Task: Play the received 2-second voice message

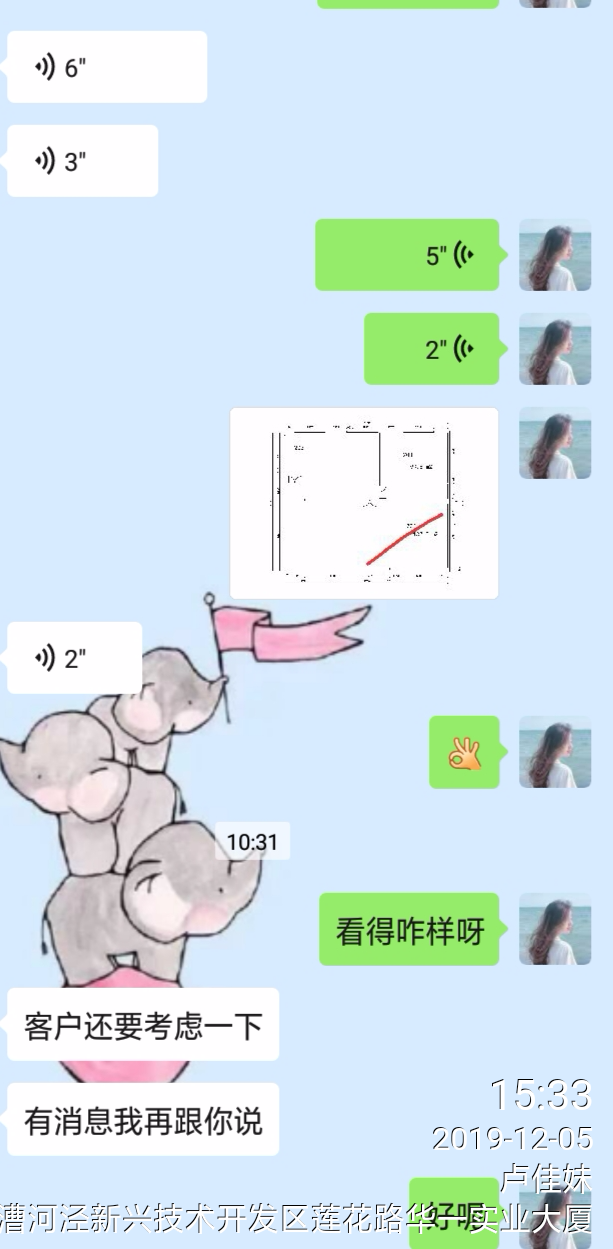Action: 74,657
